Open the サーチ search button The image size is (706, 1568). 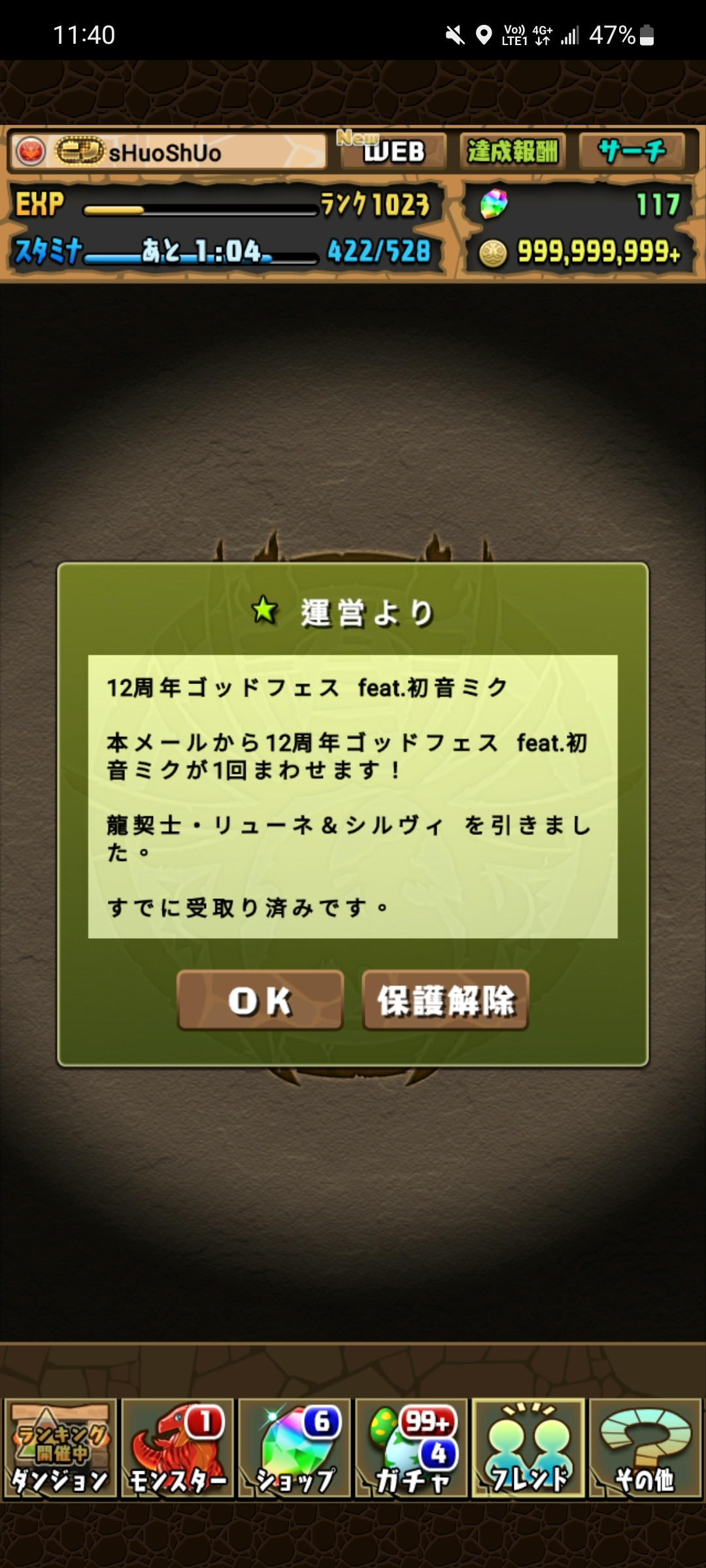pos(631,152)
